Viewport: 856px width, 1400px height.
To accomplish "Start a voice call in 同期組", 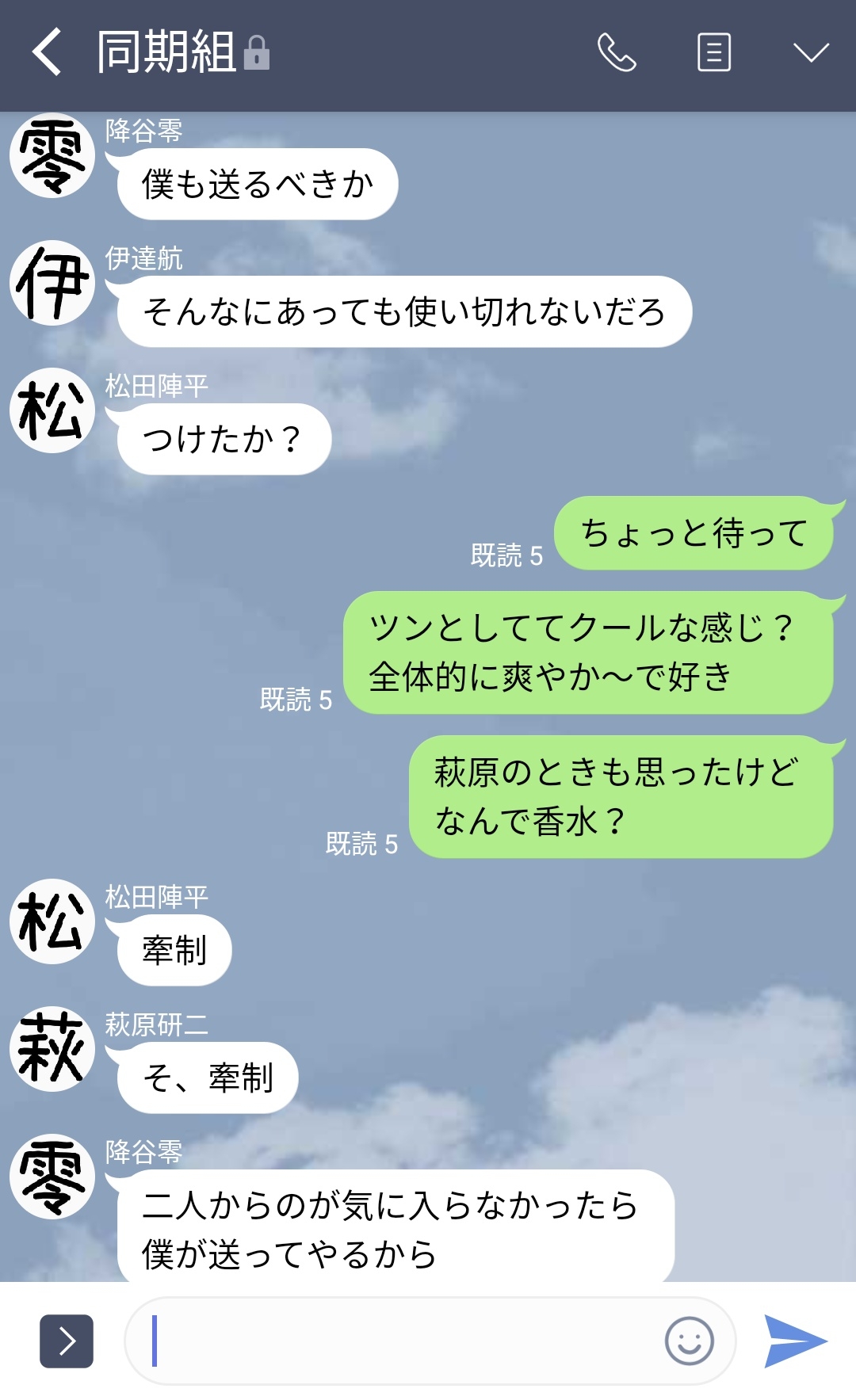I will 617,52.
